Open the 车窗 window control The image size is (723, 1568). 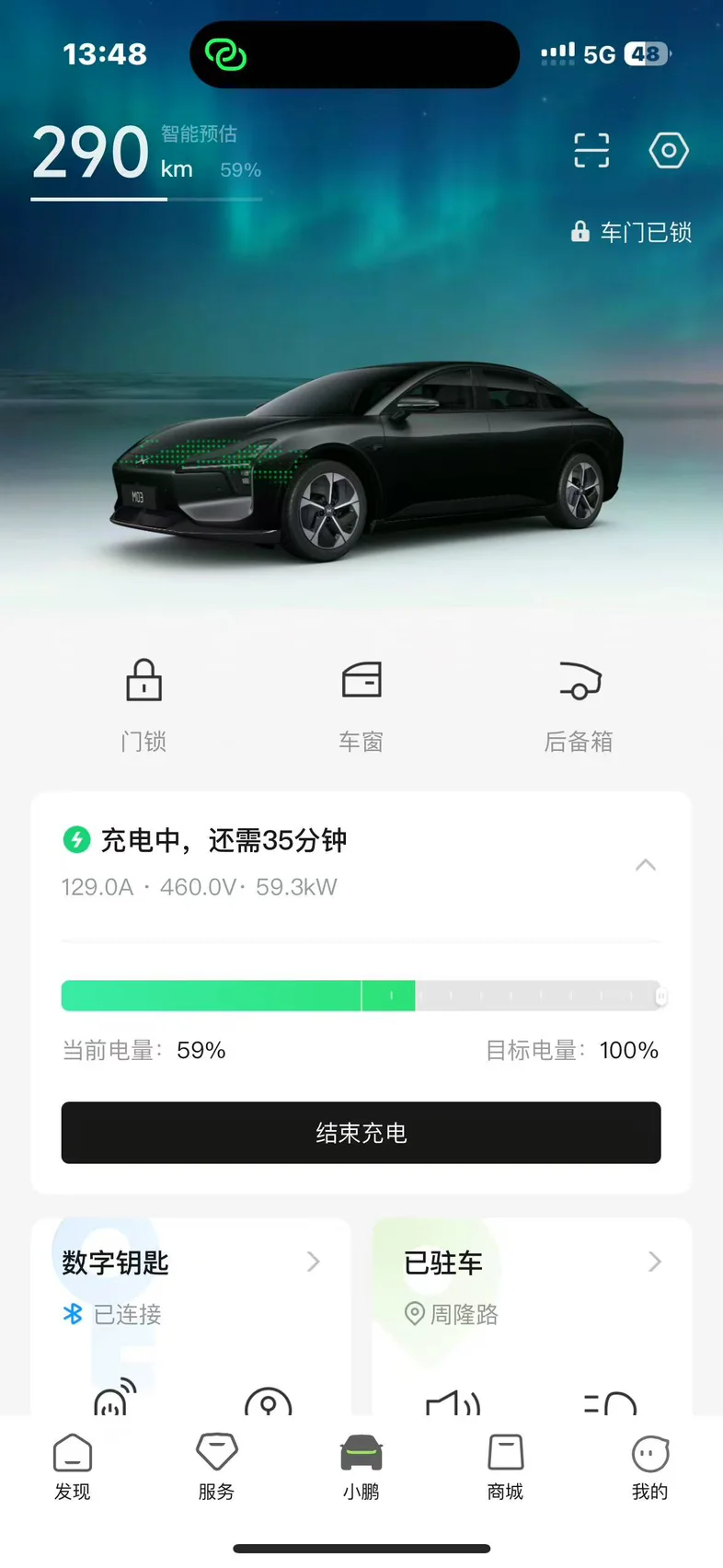tap(361, 706)
